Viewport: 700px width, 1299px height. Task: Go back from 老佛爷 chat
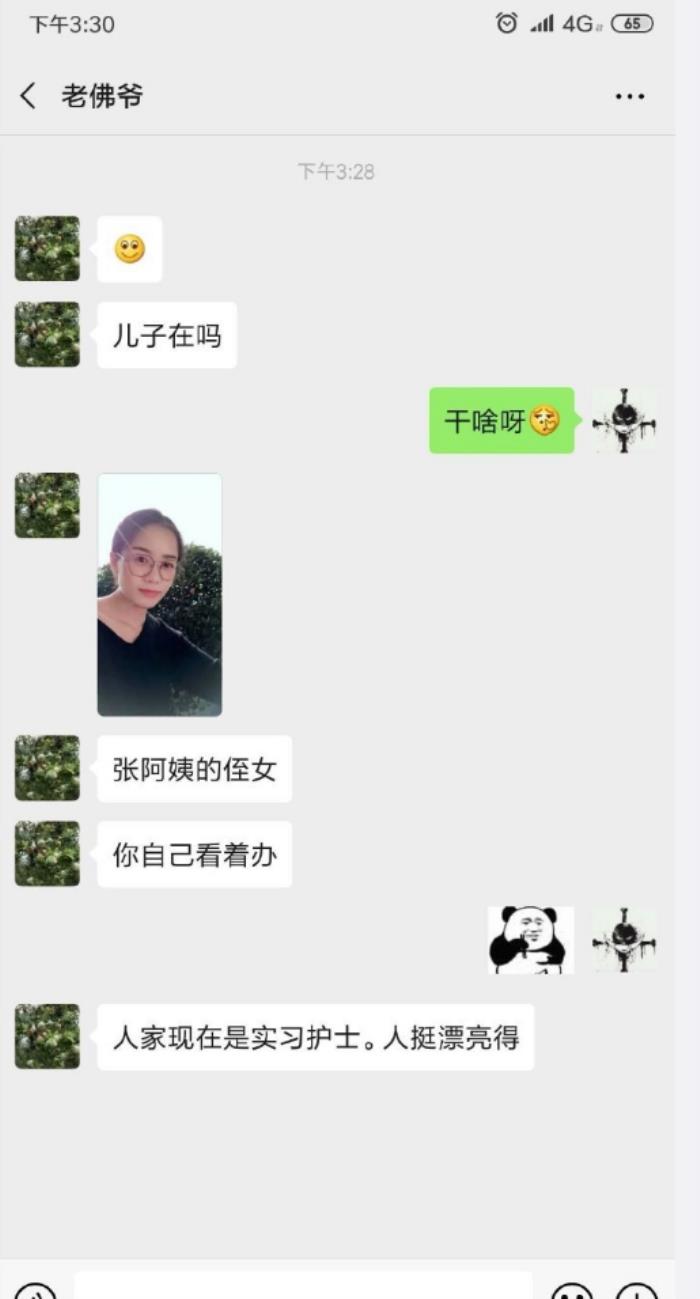[28, 96]
